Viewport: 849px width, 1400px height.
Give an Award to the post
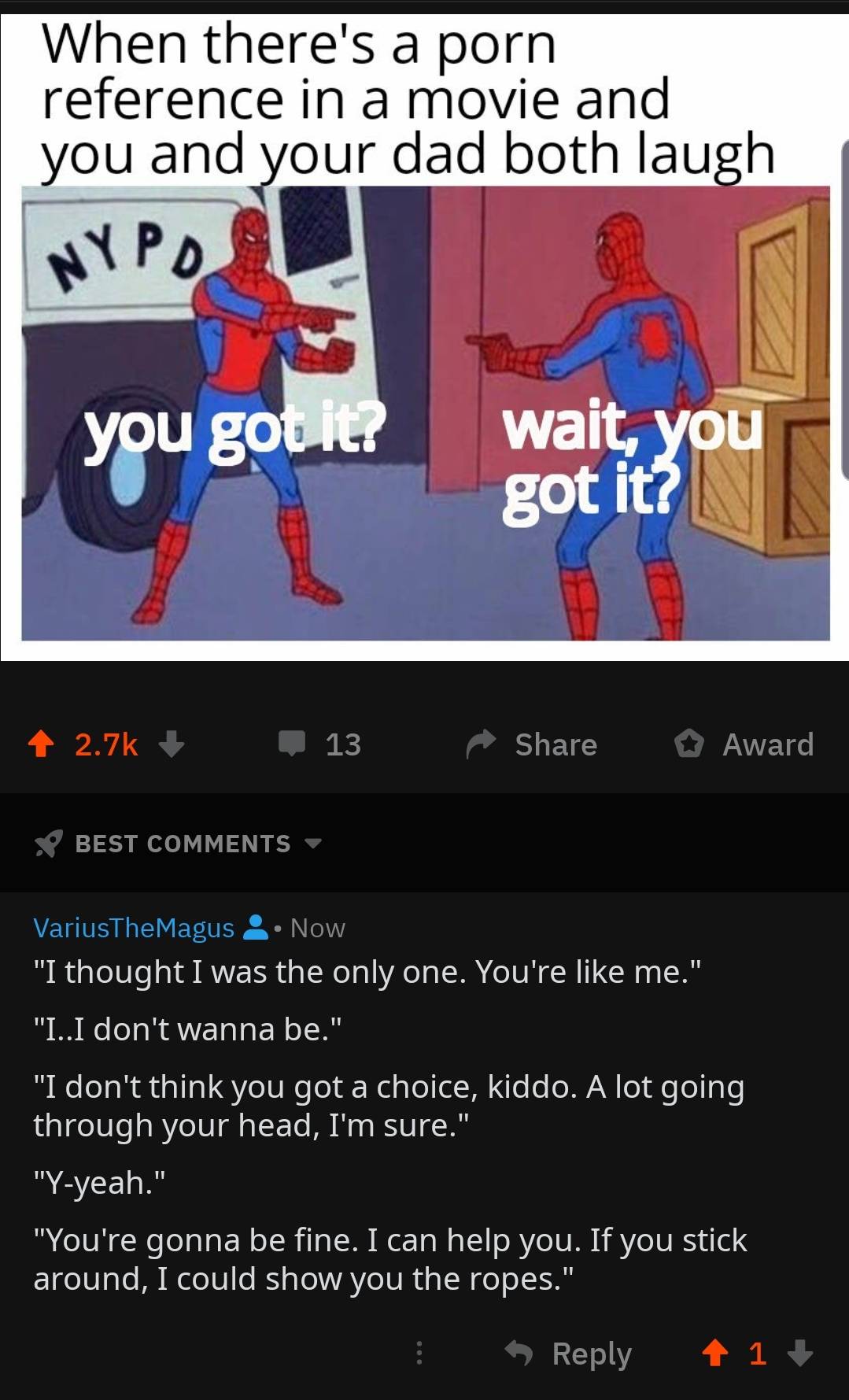pos(744,744)
